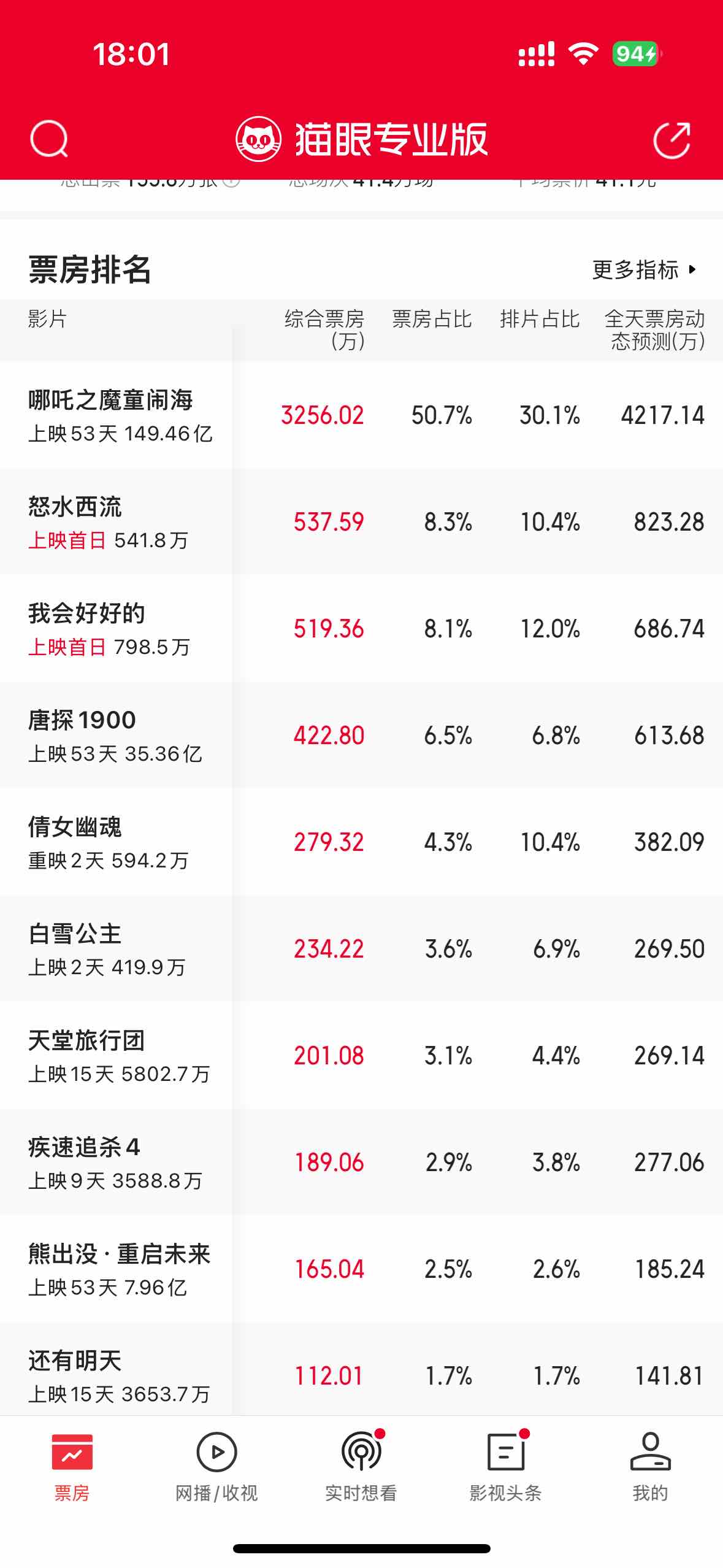
Task: Open the 哪吒之魔童闹海 box office row
Action: point(361,415)
